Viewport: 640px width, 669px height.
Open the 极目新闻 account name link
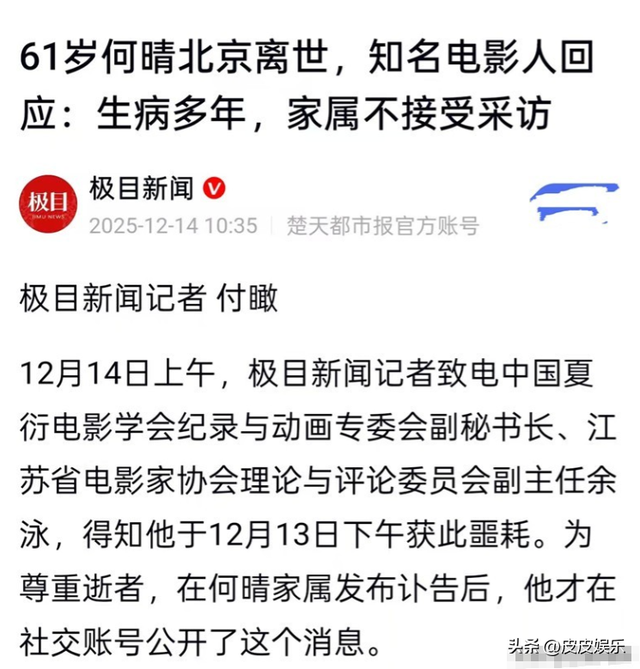[x=142, y=189]
